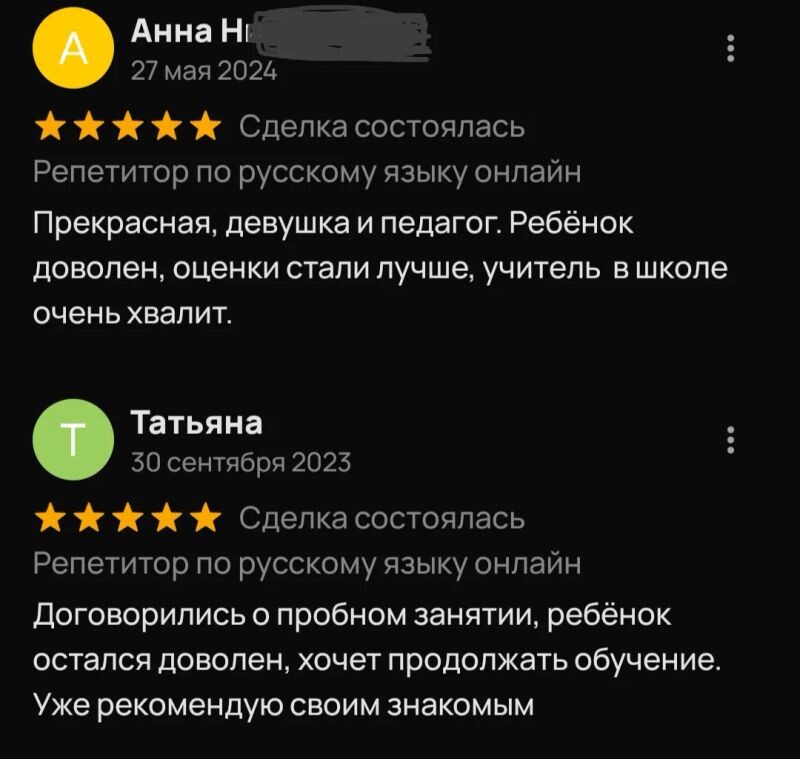Open overflow menu on Tatyana's review

(731, 439)
